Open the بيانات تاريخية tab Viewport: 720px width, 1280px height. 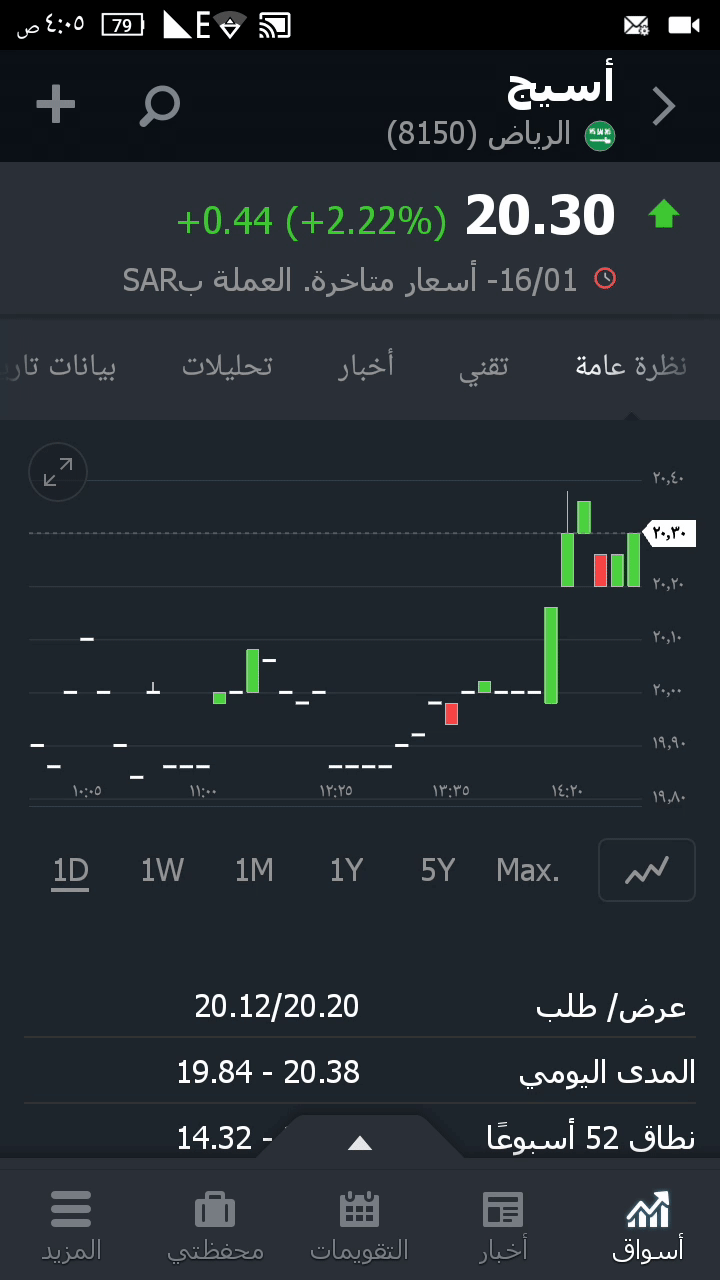62,366
